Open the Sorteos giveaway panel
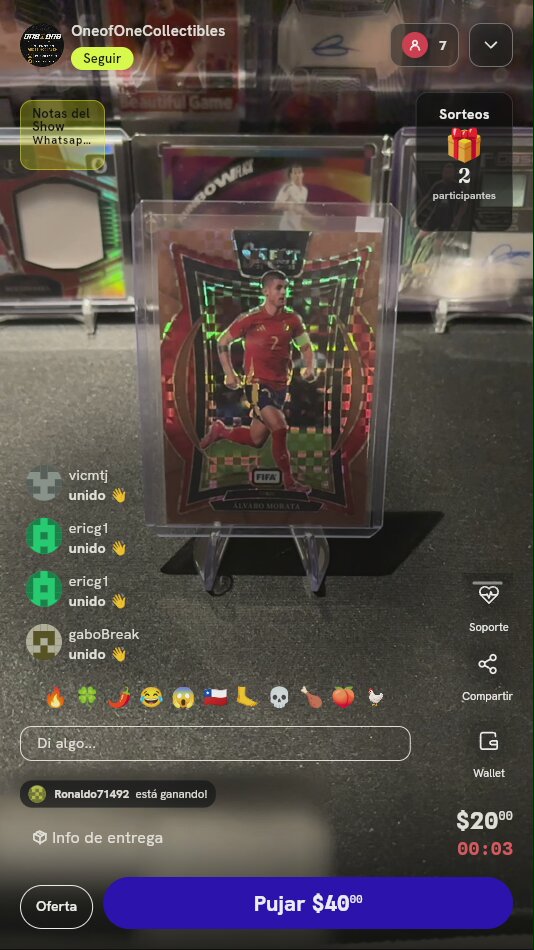The height and width of the screenshot is (950, 534). click(x=464, y=161)
